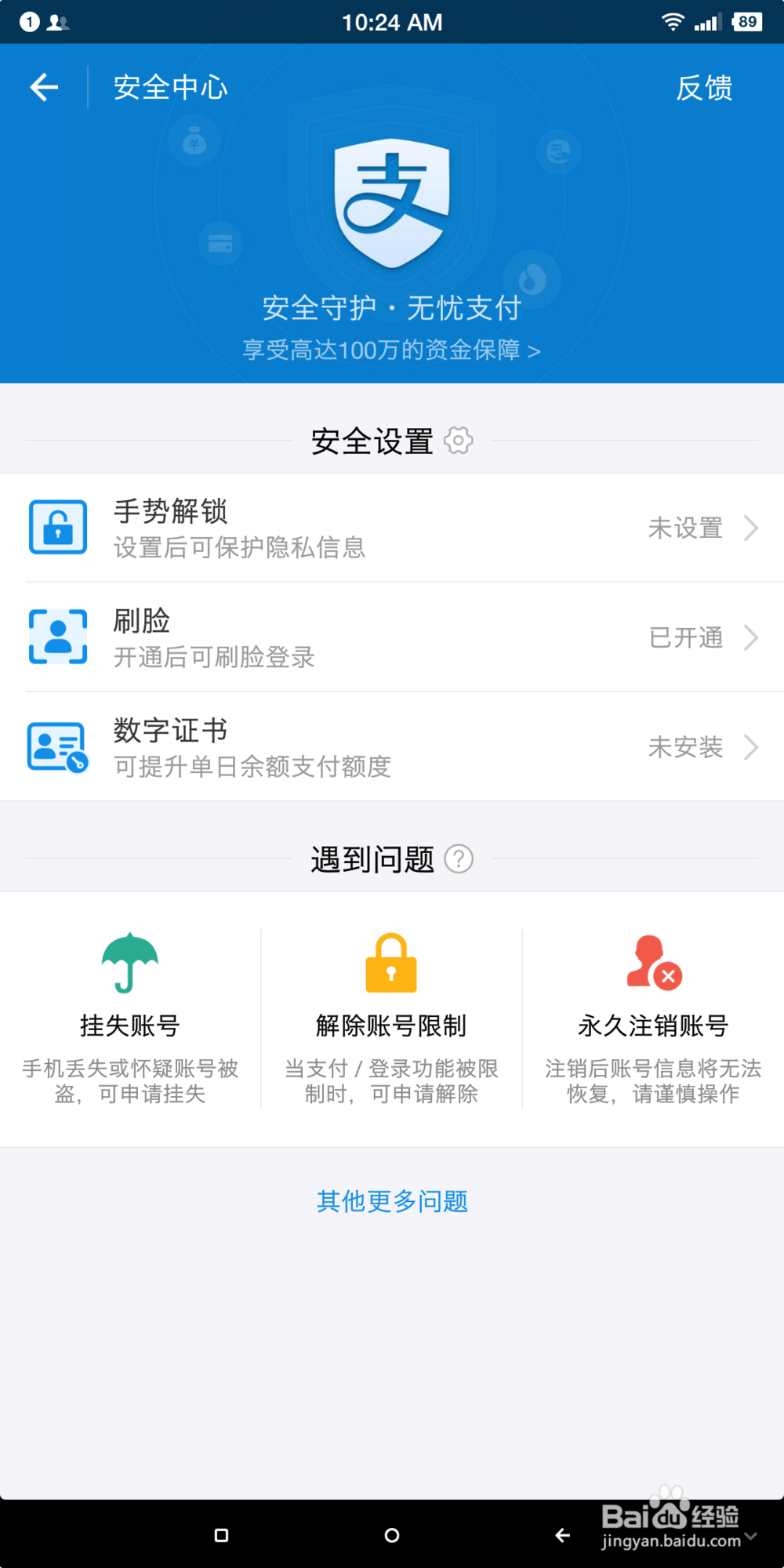
Task: Tap 安全中心 title in header
Action: (170, 87)
